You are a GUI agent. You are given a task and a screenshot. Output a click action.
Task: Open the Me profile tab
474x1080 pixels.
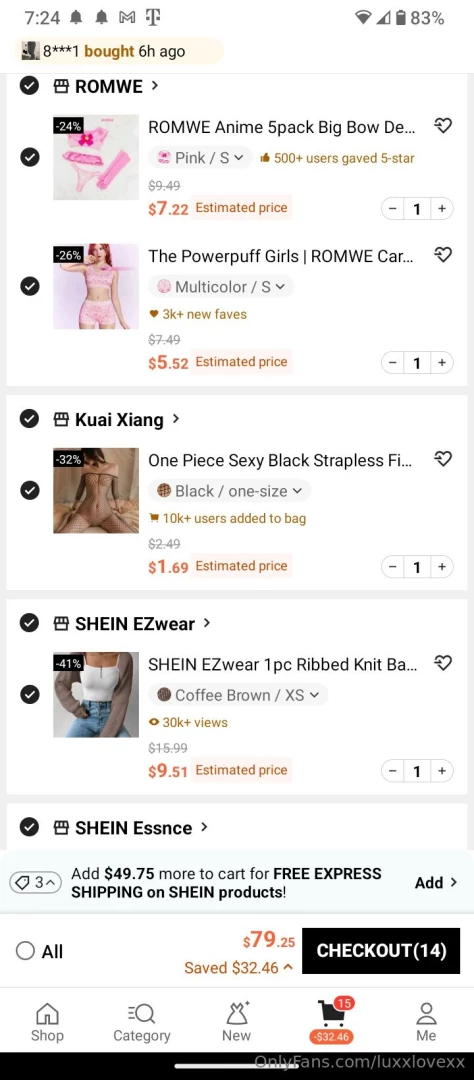(x=426, y=1021)
